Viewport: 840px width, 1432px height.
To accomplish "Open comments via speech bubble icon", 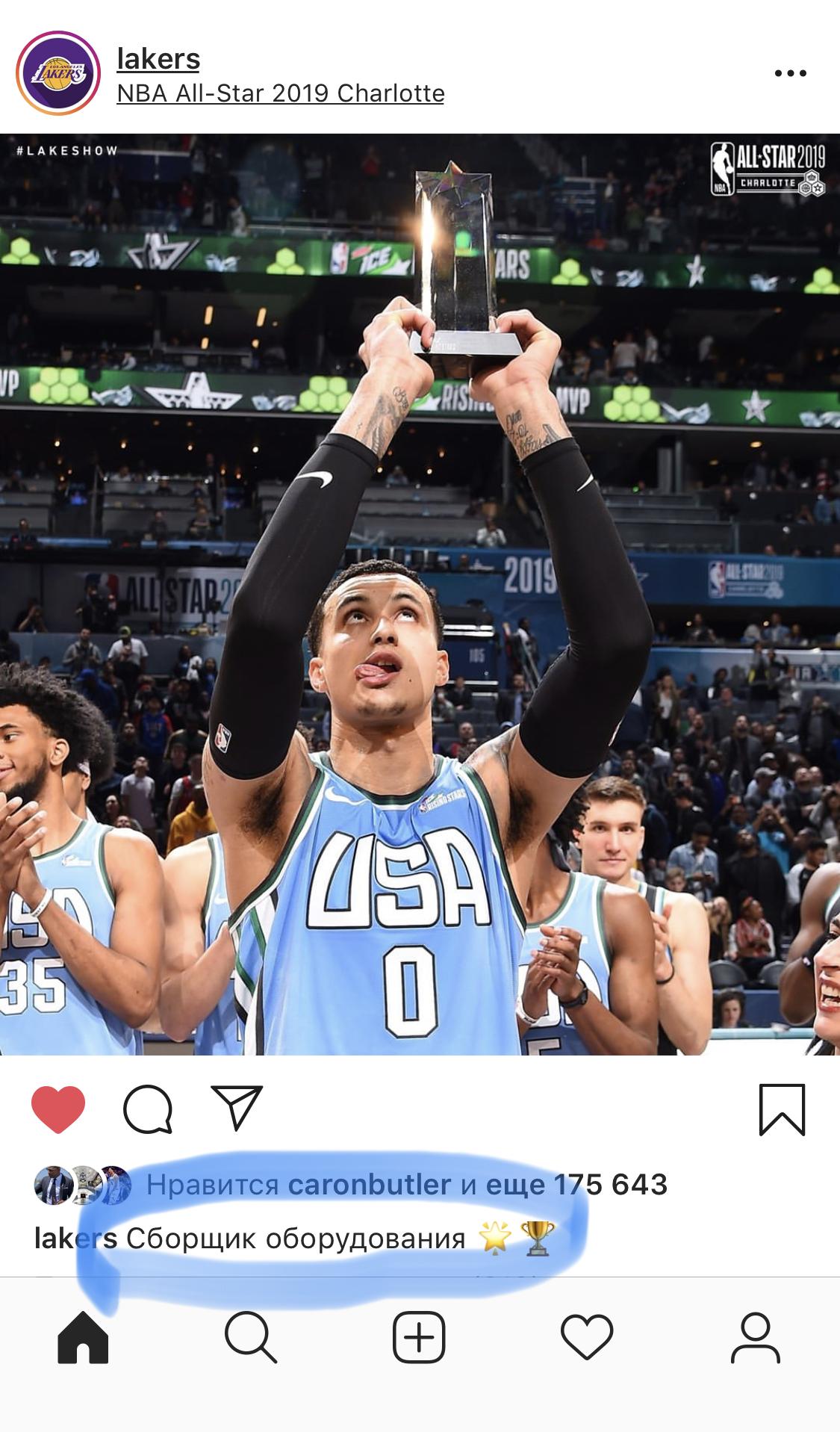I will (148, 1110).
